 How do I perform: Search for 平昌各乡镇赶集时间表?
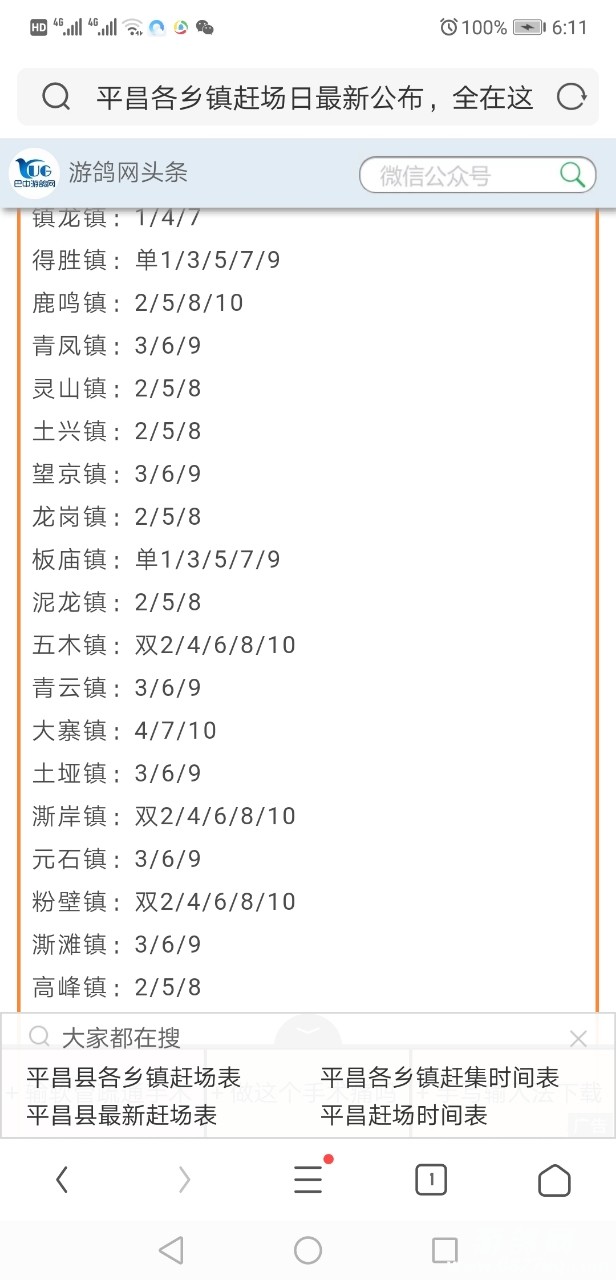click(439, 1078)
